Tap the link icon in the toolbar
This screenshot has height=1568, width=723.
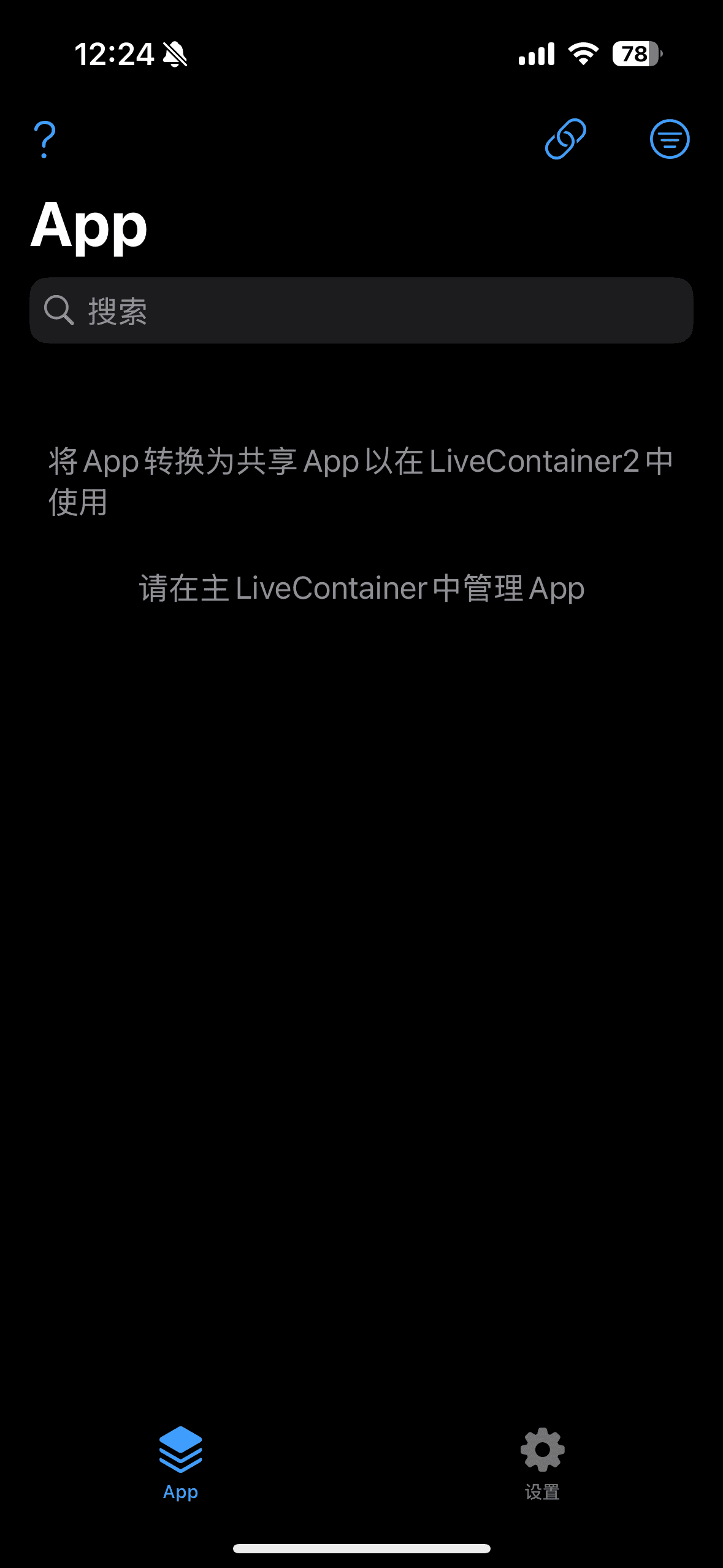click(x=565, y=139)
